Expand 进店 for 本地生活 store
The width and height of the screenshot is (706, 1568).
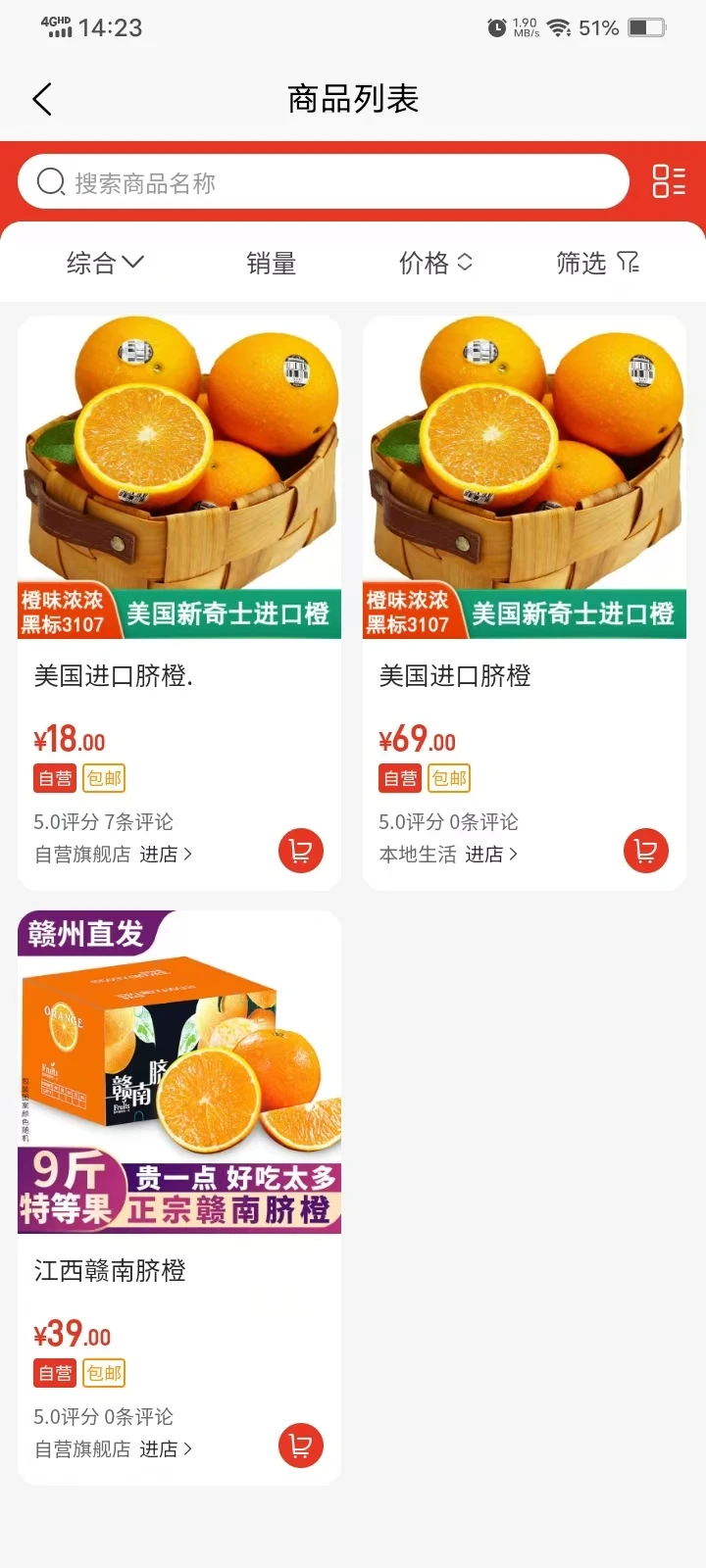click(488, 854)
